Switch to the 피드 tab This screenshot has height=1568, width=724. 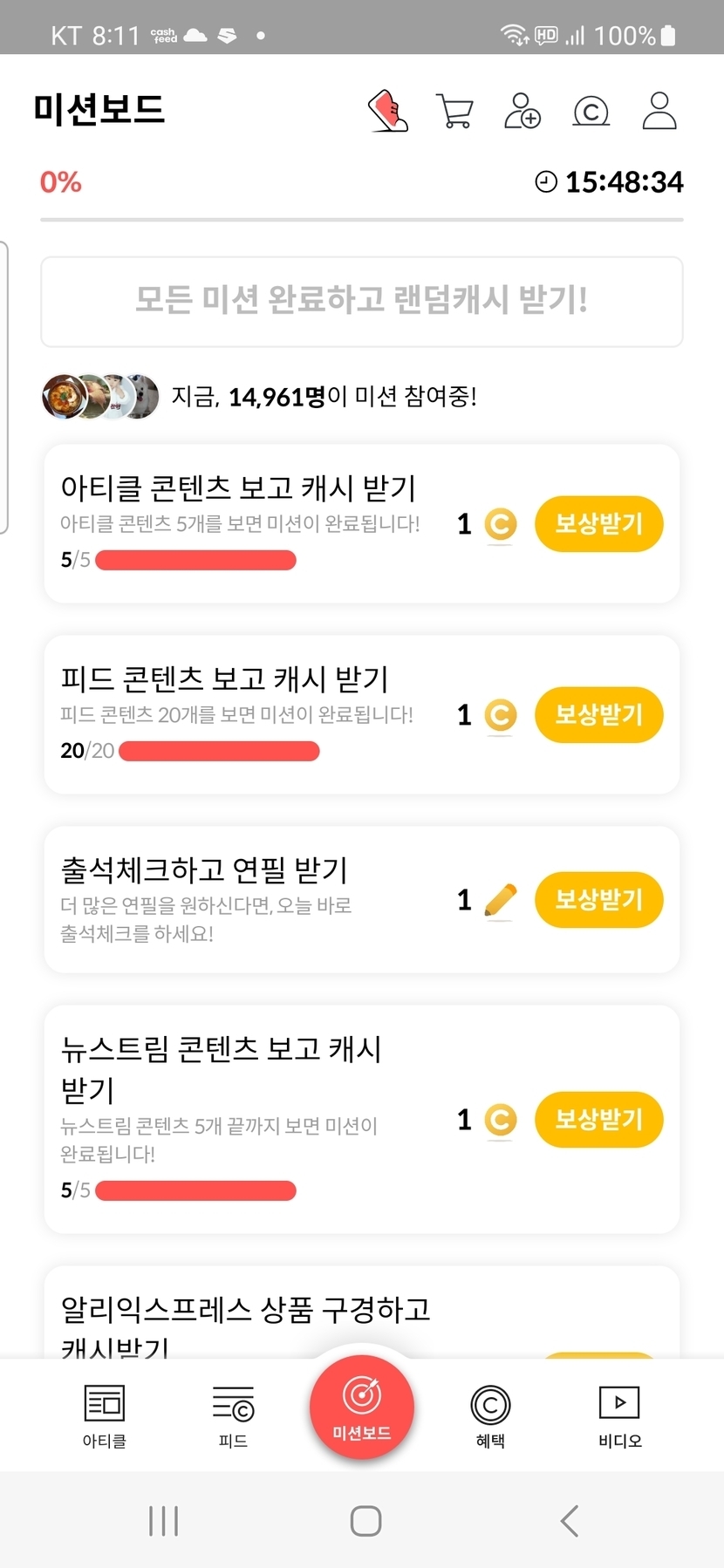[233, 1415]
